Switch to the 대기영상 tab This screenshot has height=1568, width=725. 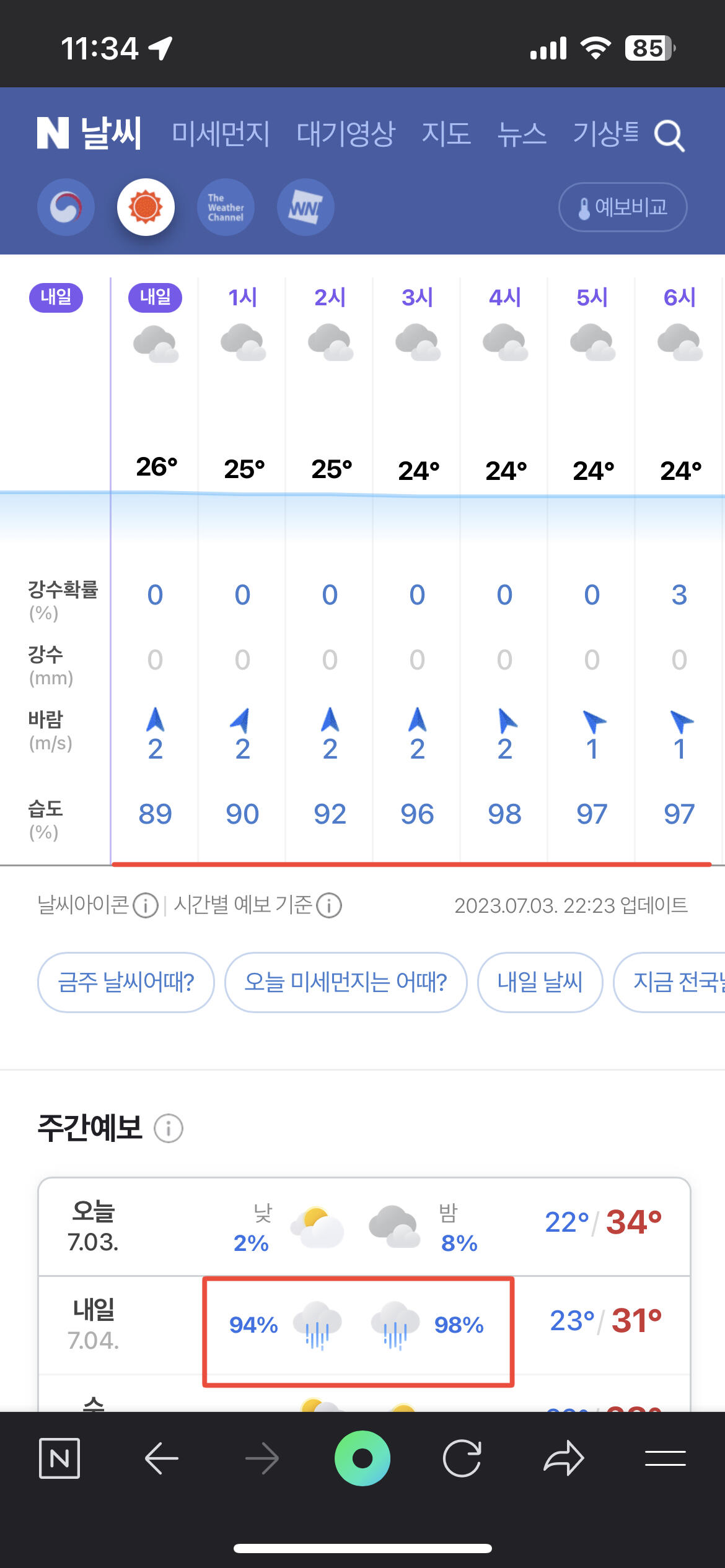coord(346,134)
